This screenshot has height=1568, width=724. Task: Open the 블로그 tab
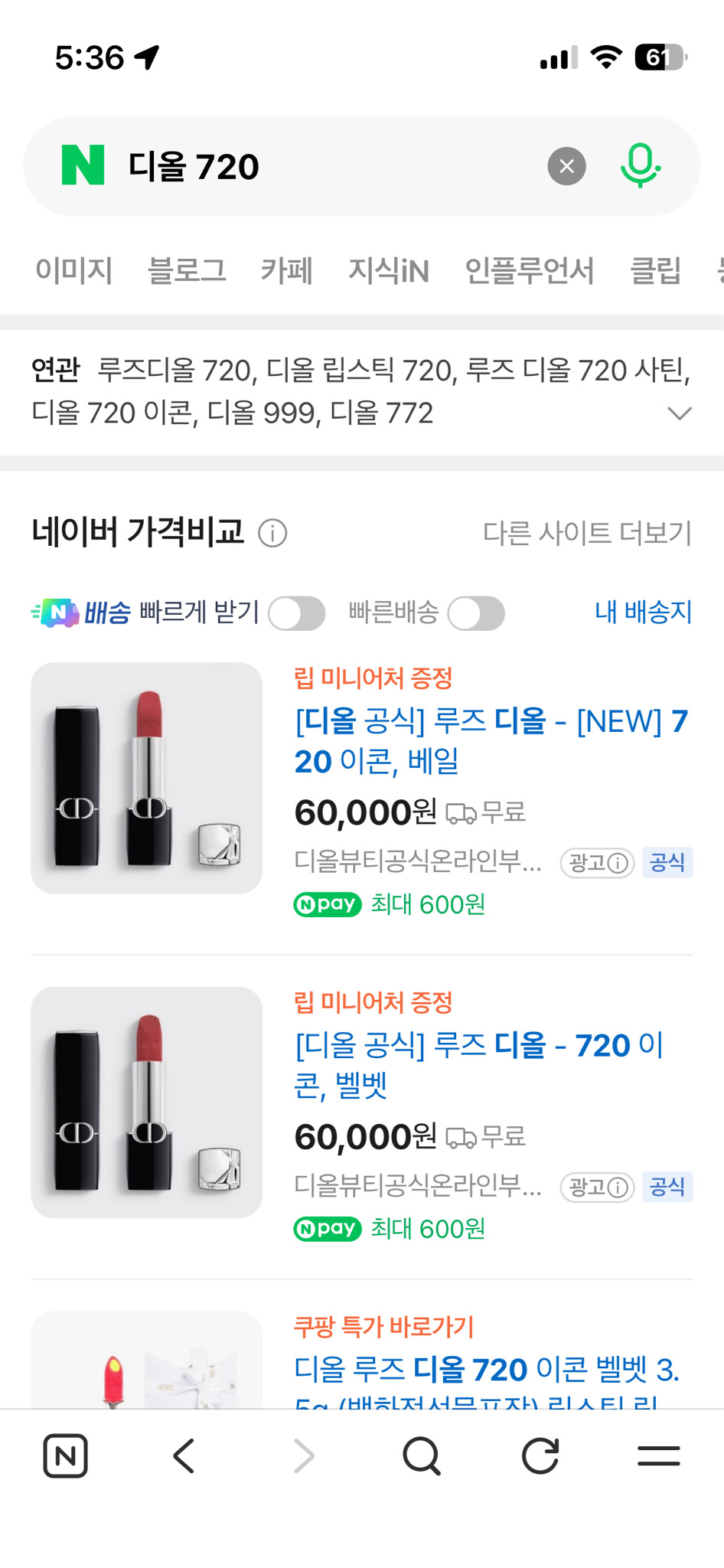[x=188, y=271]
